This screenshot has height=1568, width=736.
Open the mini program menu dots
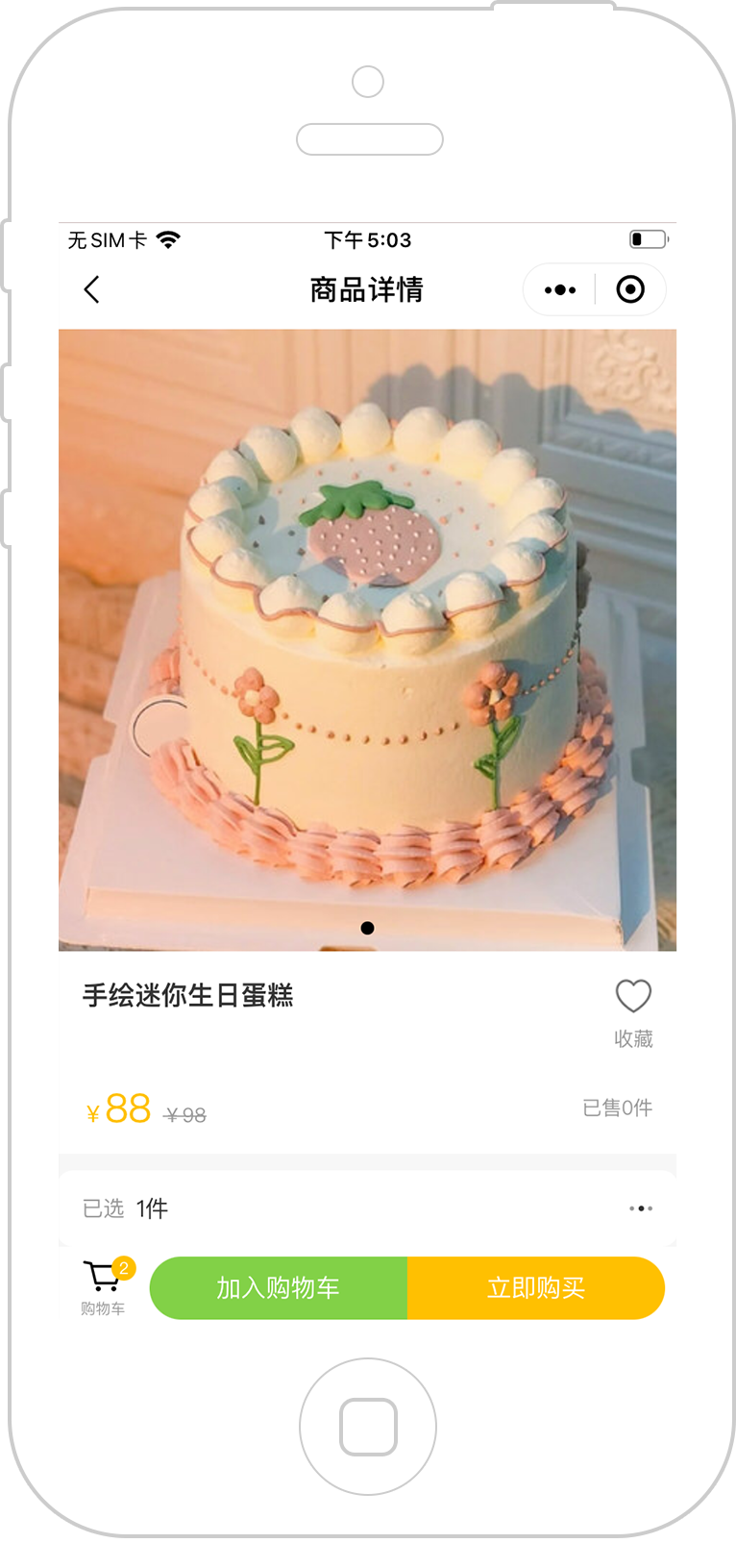(x=560, y=289)
